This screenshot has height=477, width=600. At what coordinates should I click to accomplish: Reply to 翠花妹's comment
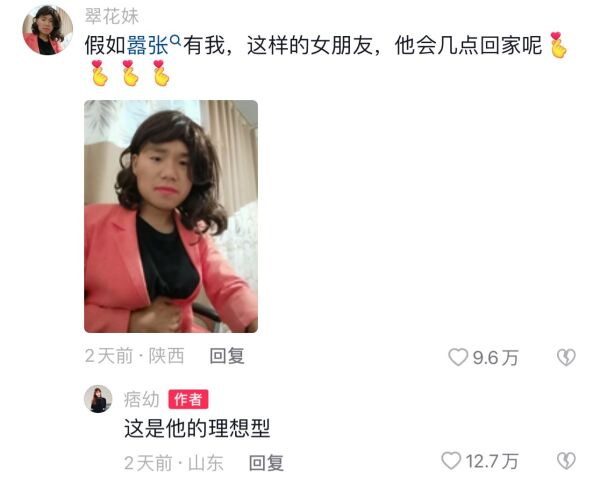coord(227,356)
